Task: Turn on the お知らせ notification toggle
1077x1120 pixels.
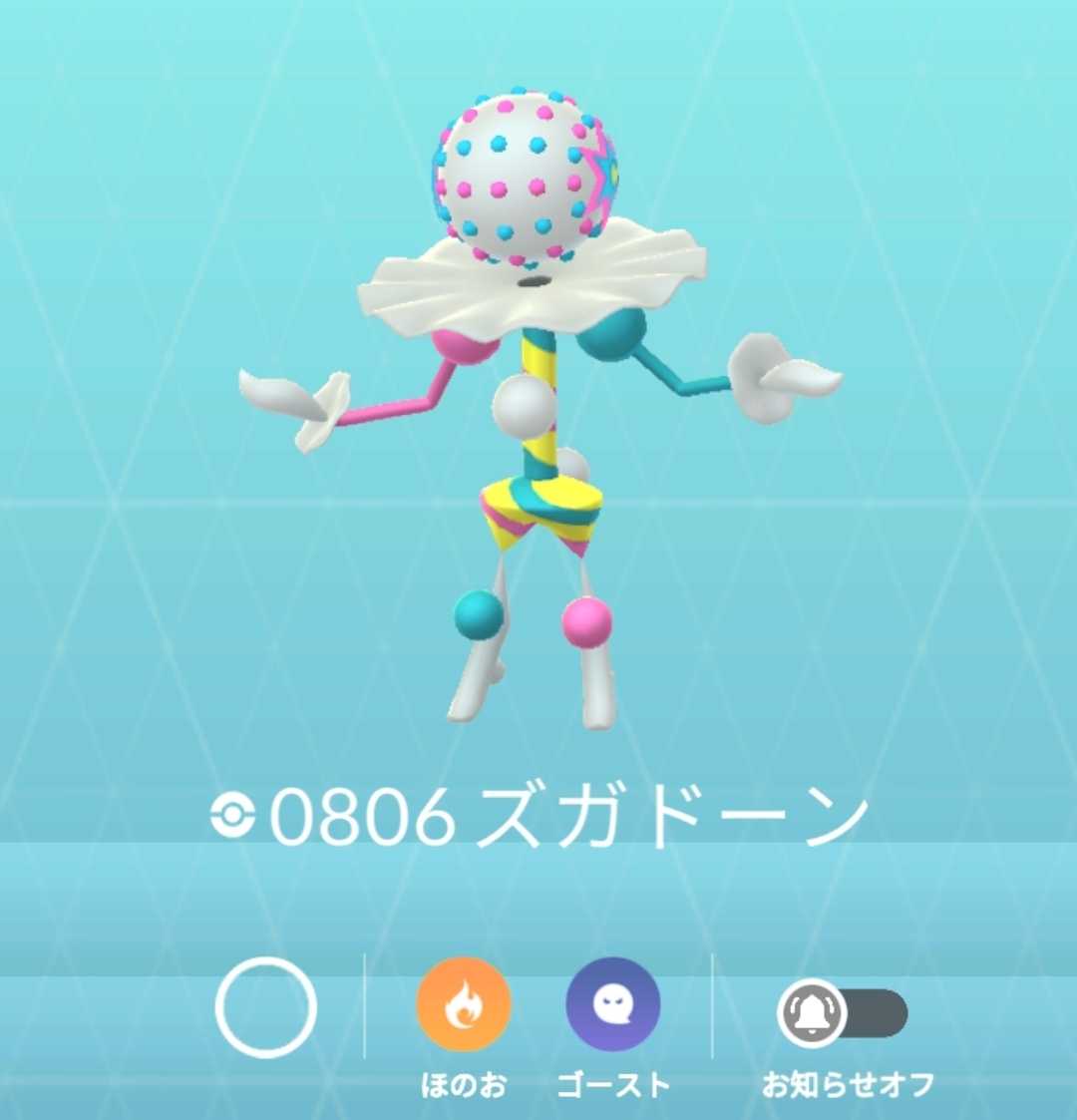Action: tap(844, 1013)
